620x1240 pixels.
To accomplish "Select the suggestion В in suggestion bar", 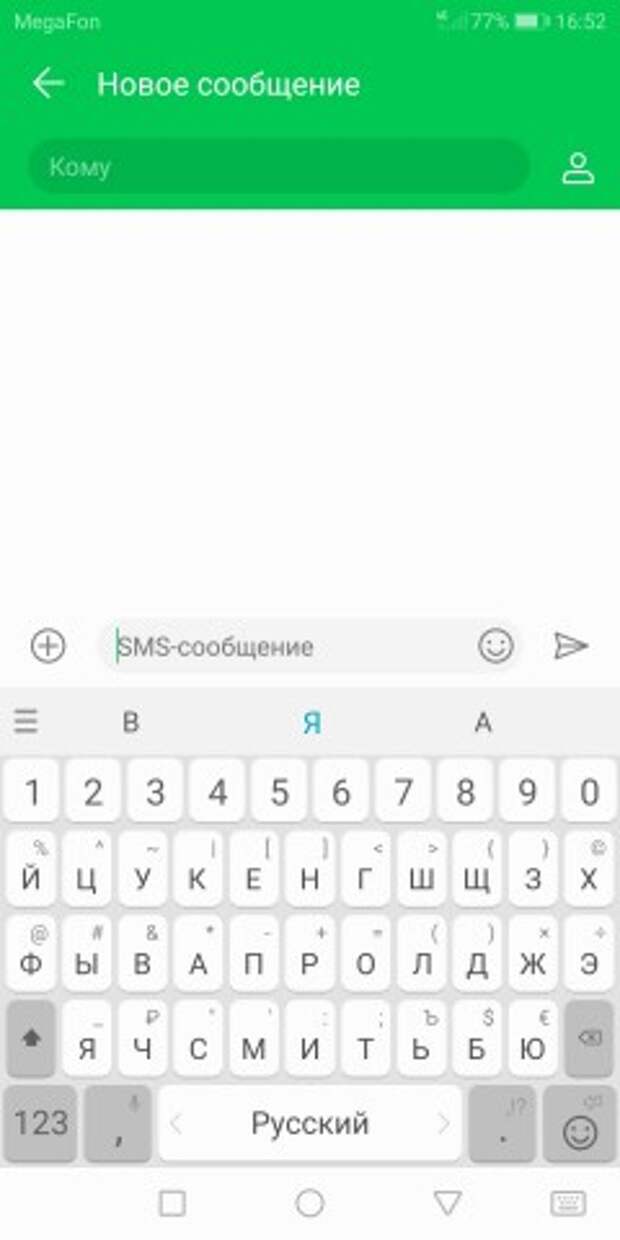I will (x=130, y=723).
